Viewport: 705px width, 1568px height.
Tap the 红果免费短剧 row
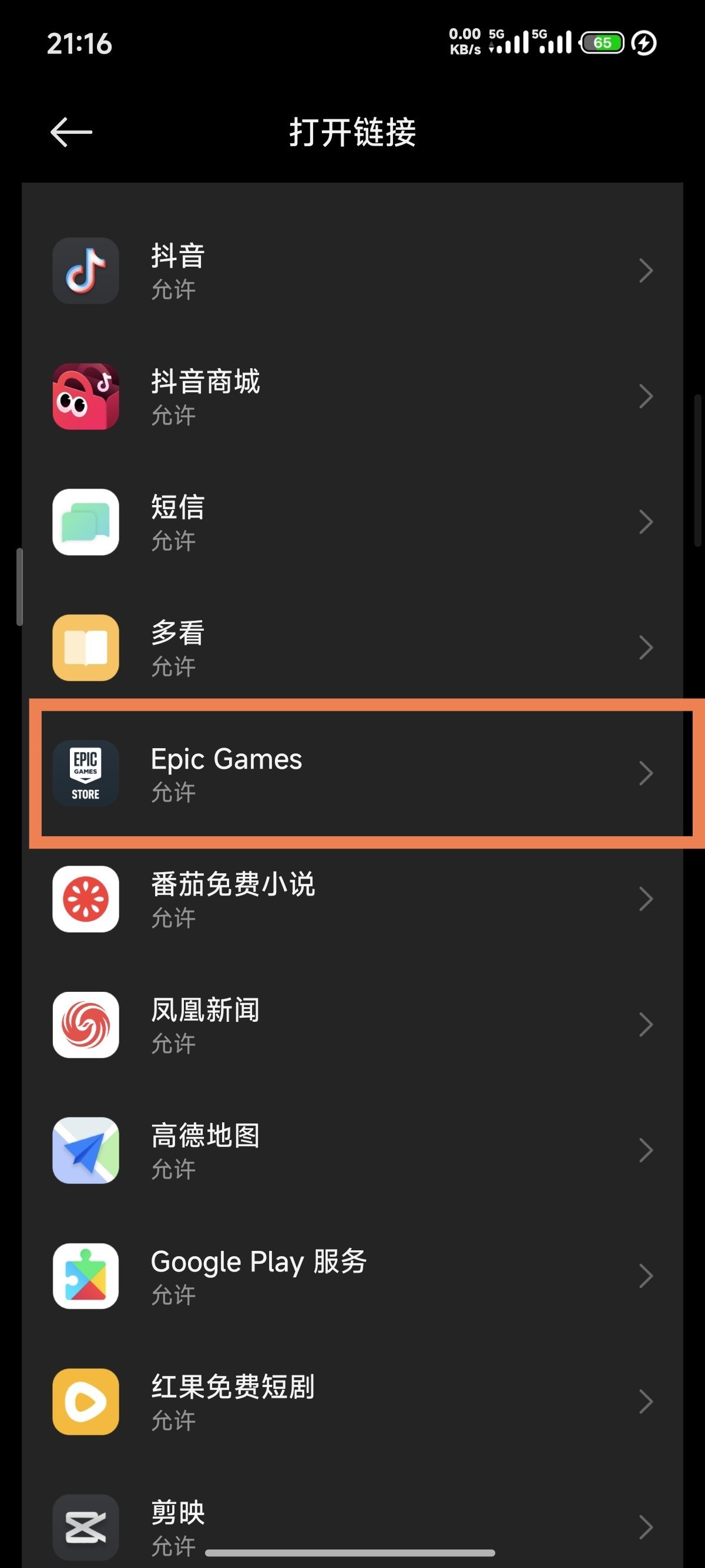(352, 1402)
